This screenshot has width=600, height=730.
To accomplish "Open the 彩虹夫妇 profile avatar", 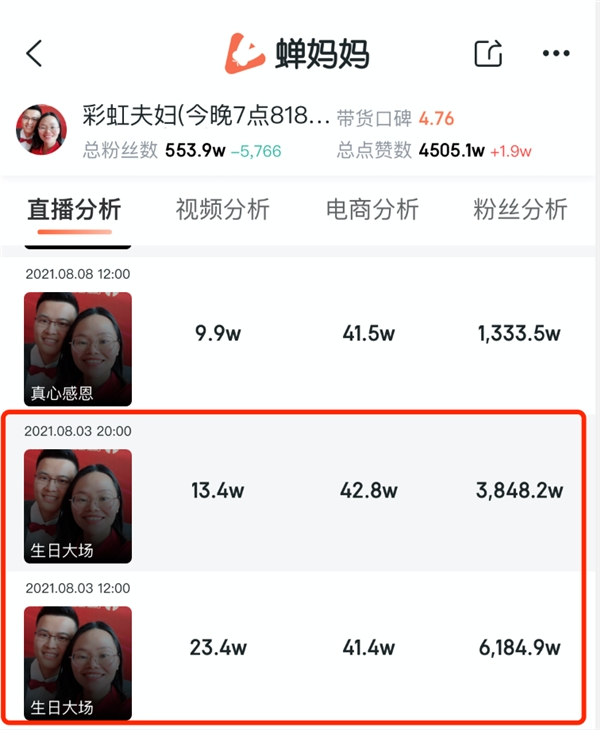I will pyautogui.click(x=42, y=131).
